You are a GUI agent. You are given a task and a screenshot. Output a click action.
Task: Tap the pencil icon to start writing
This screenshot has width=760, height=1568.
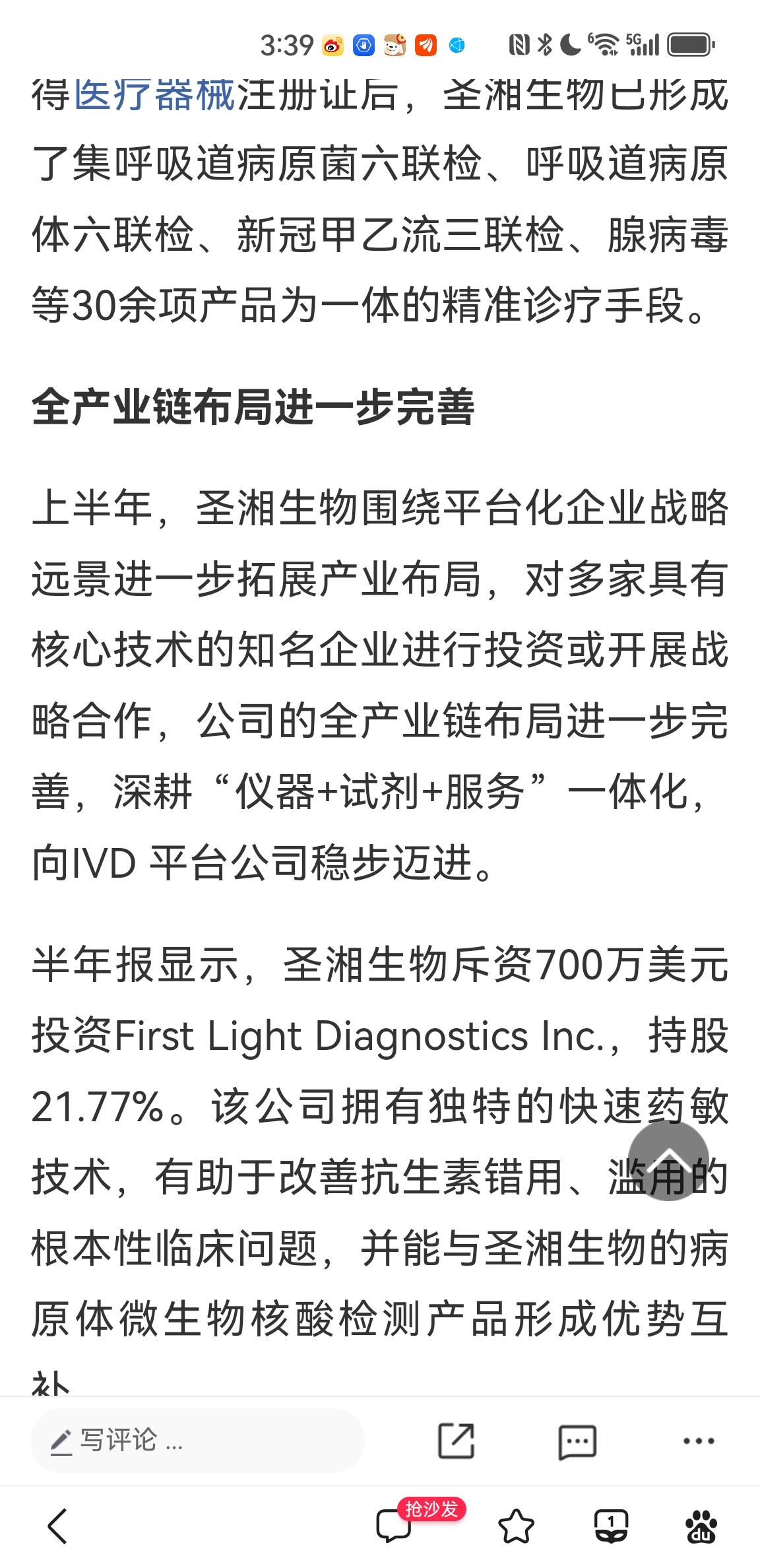tap(63, 1439)
